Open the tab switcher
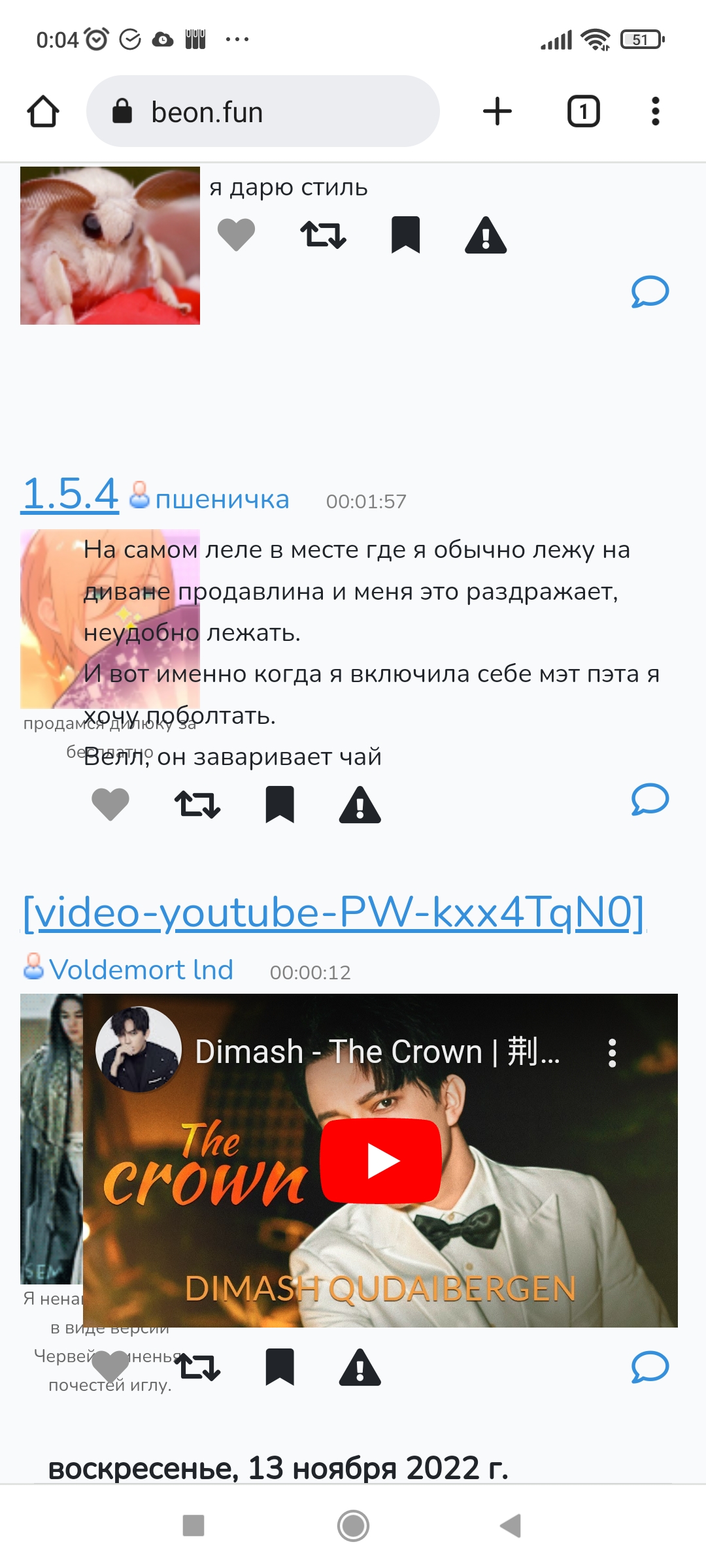The width and height of the screenshot is (706, 1568). pos(583,111)
